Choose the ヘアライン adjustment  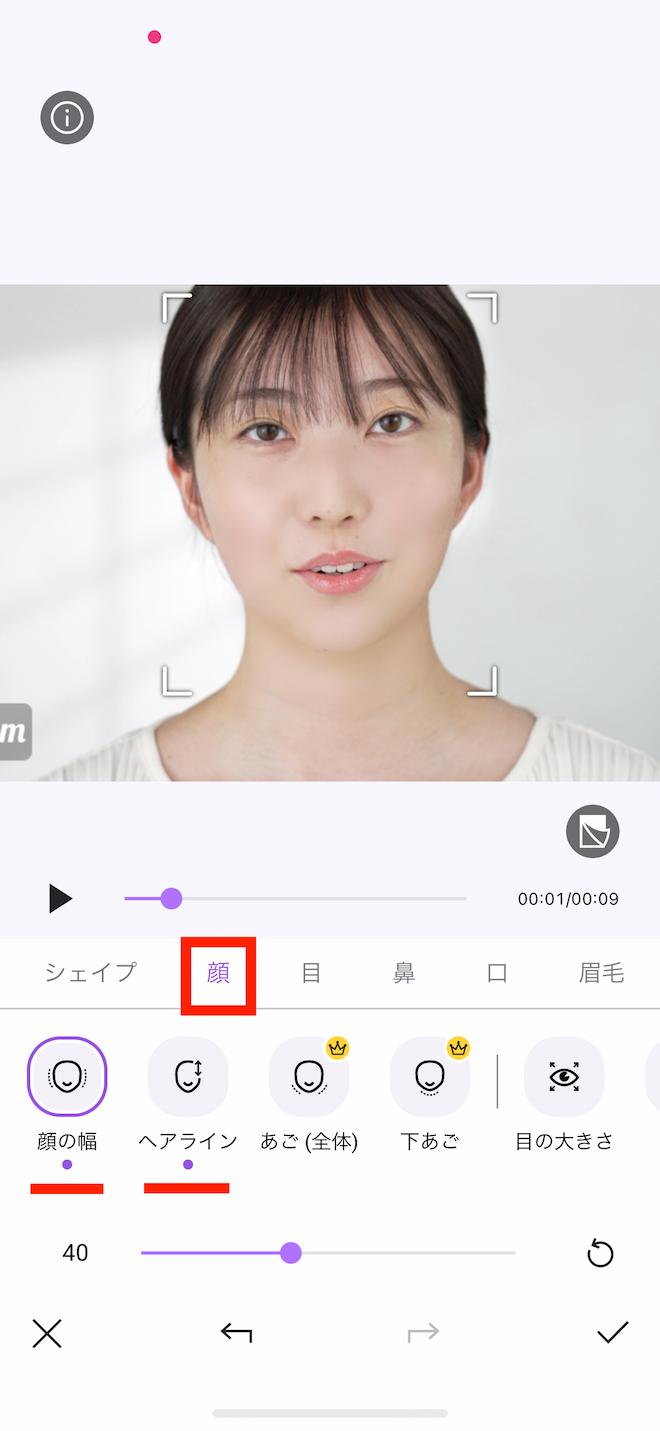pos(188,1077)
